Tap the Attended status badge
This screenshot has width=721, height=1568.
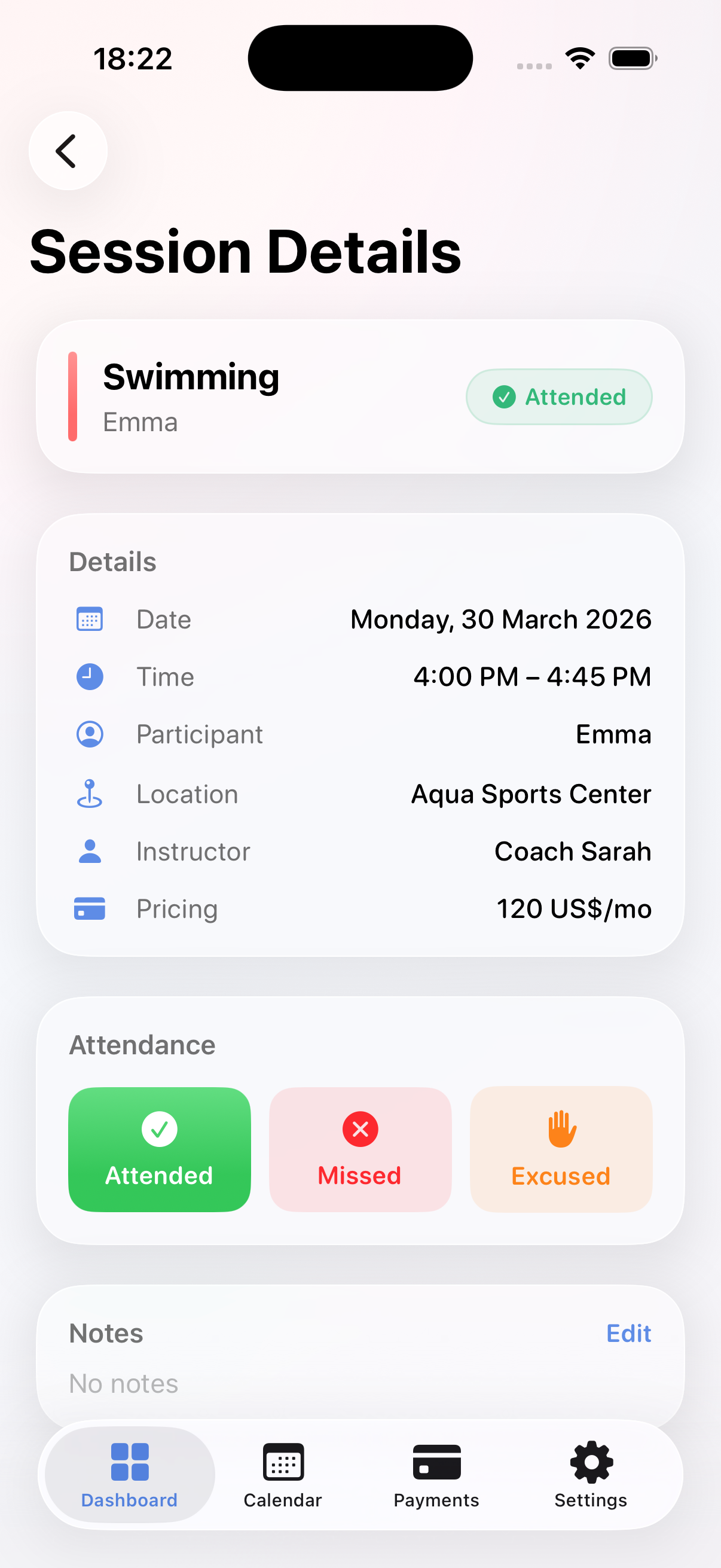pyautogui.click(x=558, y=396)
